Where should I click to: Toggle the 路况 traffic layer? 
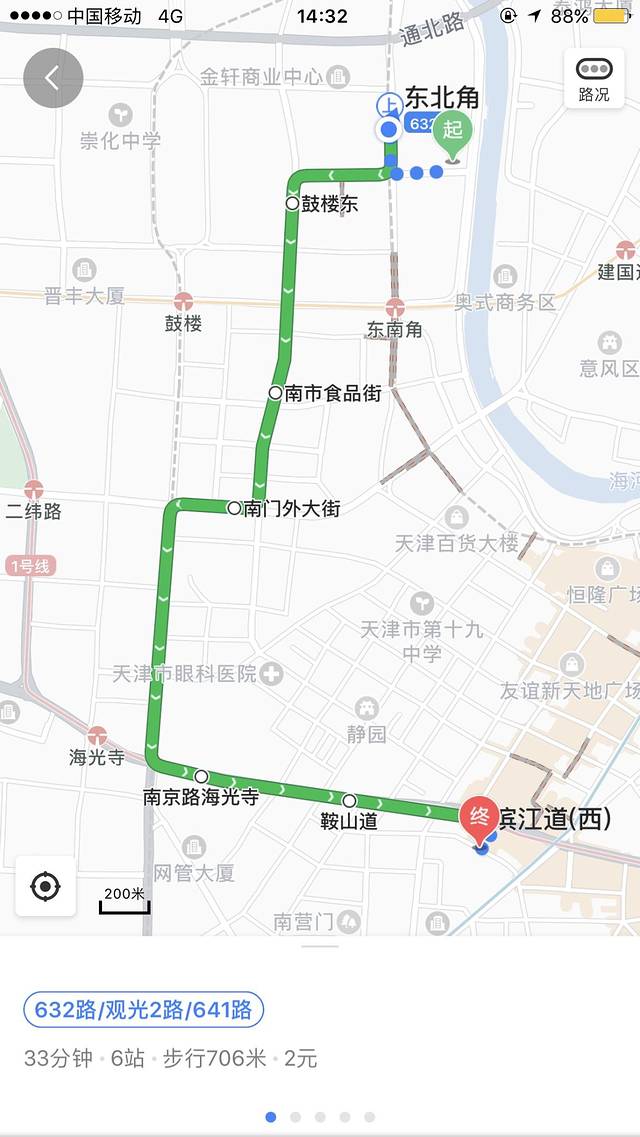(x=594, y=78)
